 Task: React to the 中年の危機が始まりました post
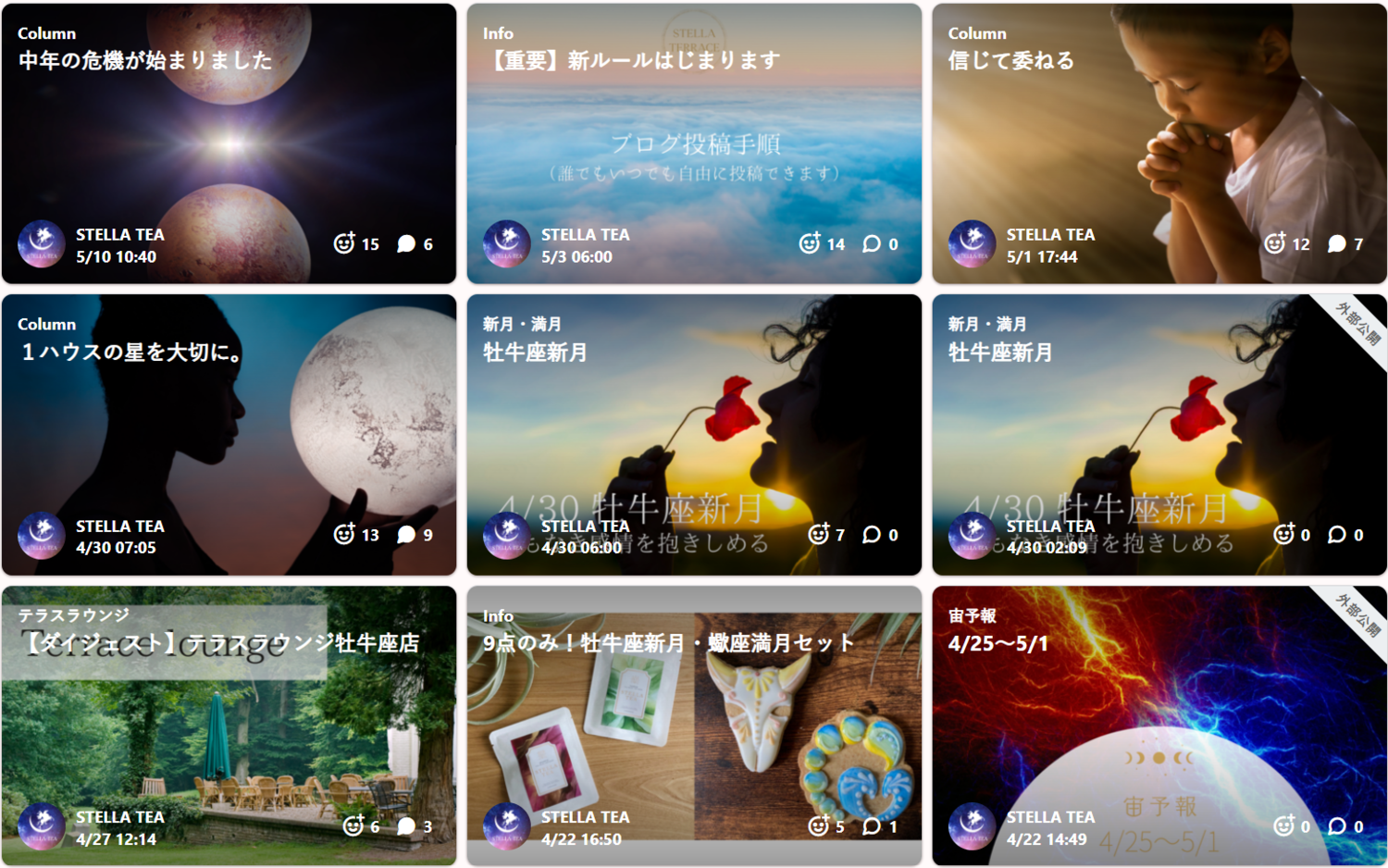[x=344, y=243]
